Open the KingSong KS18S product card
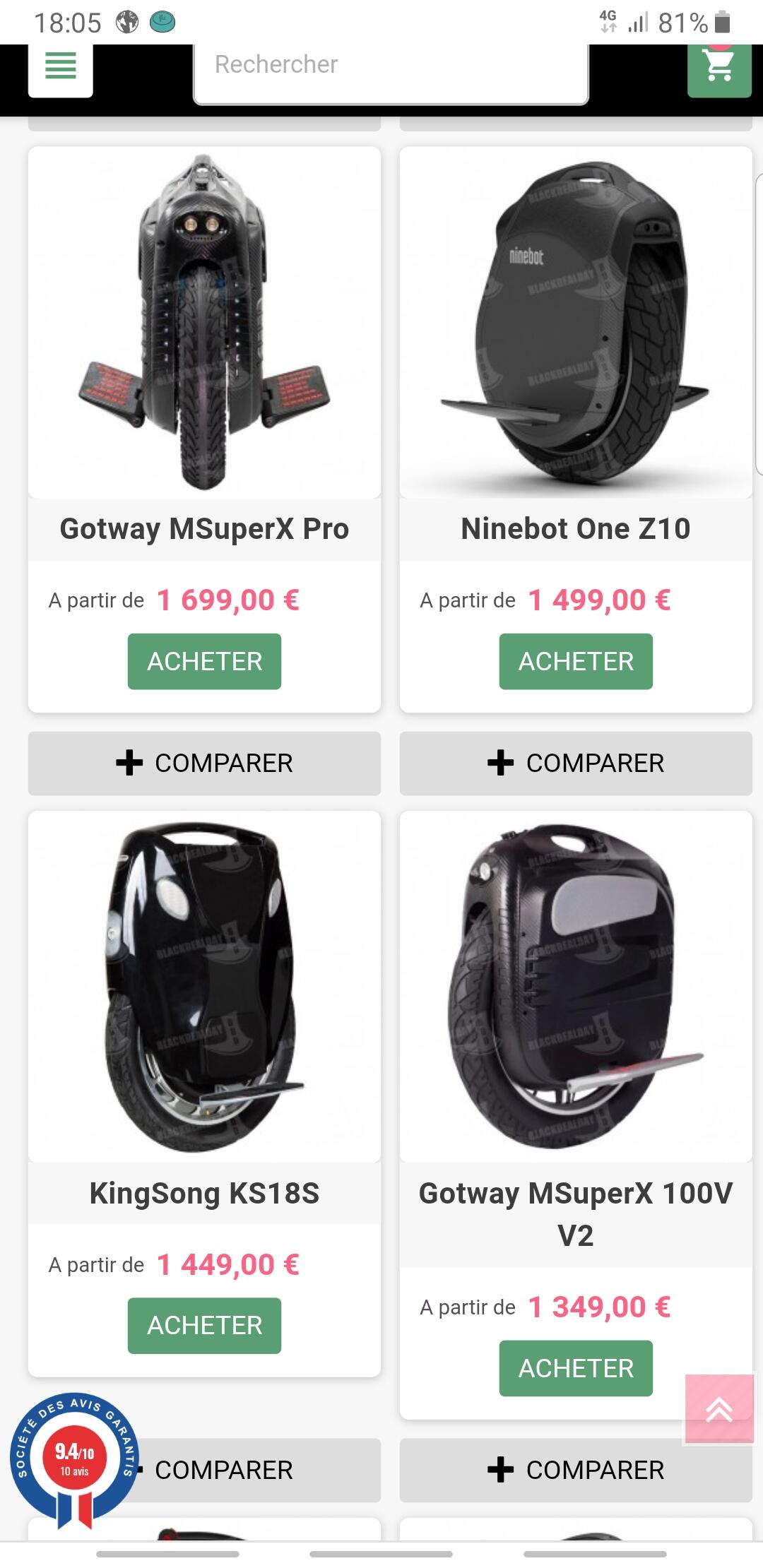The height and width of the screenshot is (1568, 763). click(204, 1093)
